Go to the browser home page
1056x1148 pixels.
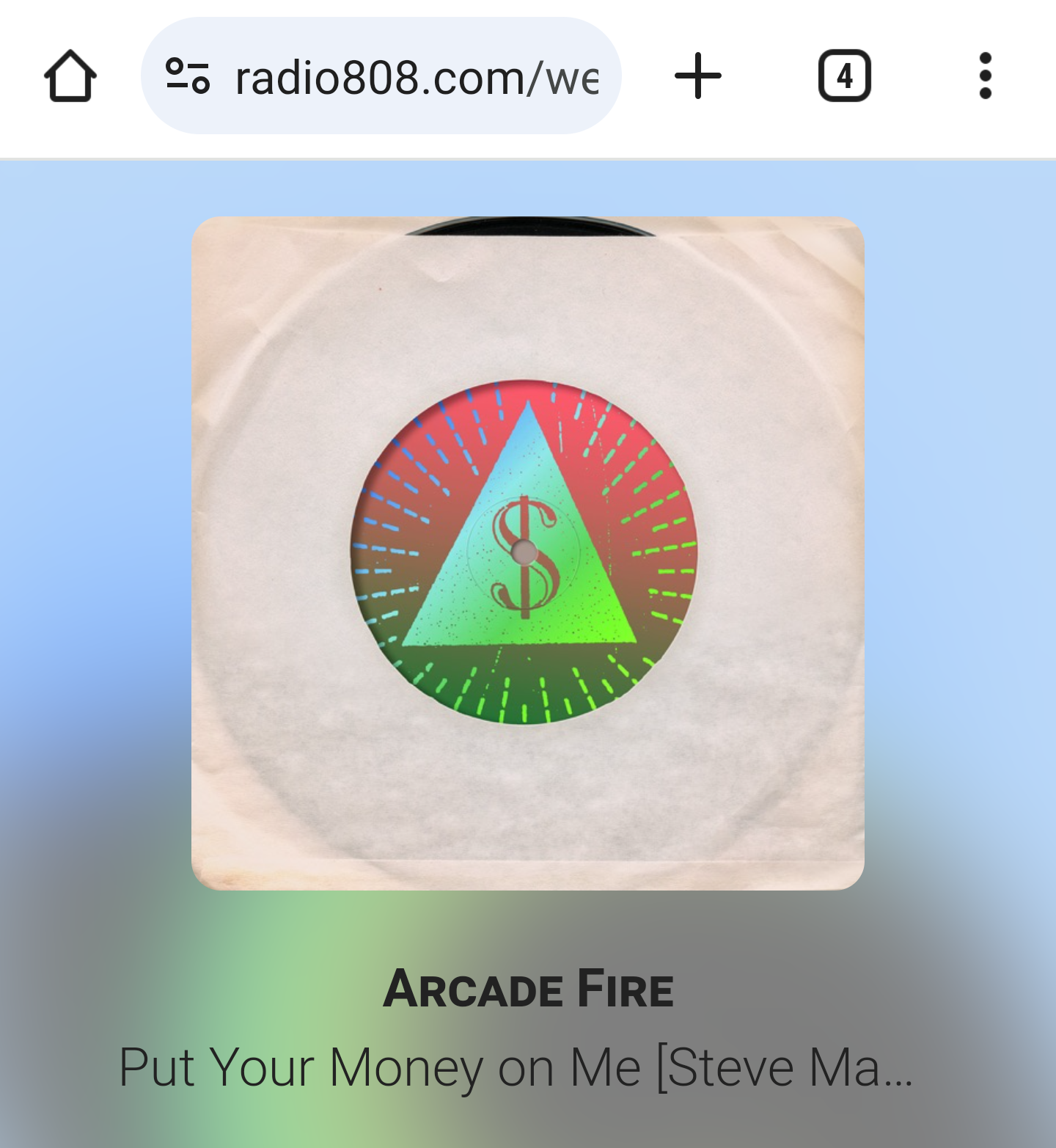pyautogui.click(x=70, y=76)
